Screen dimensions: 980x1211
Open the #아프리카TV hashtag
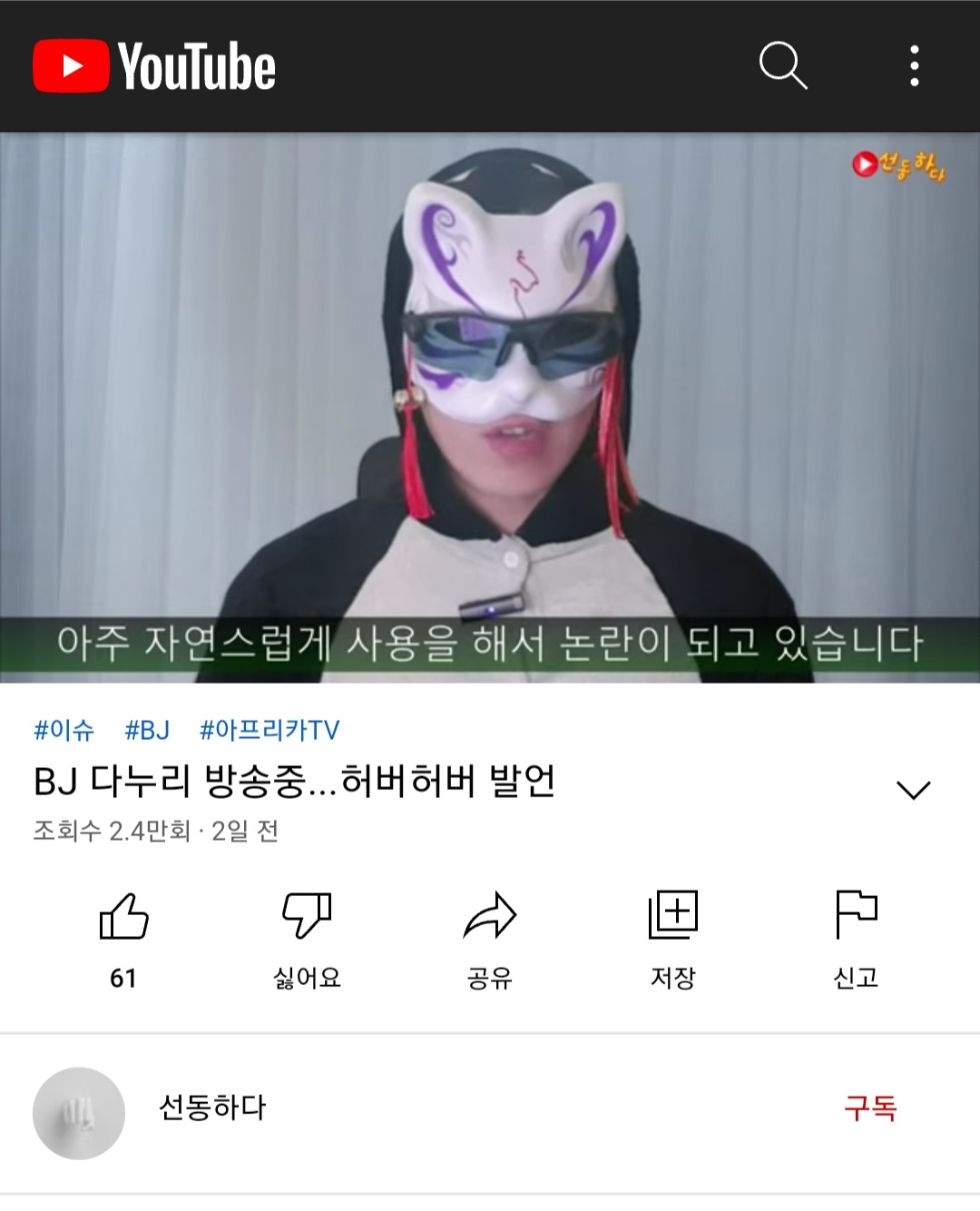tap(269, 730)
